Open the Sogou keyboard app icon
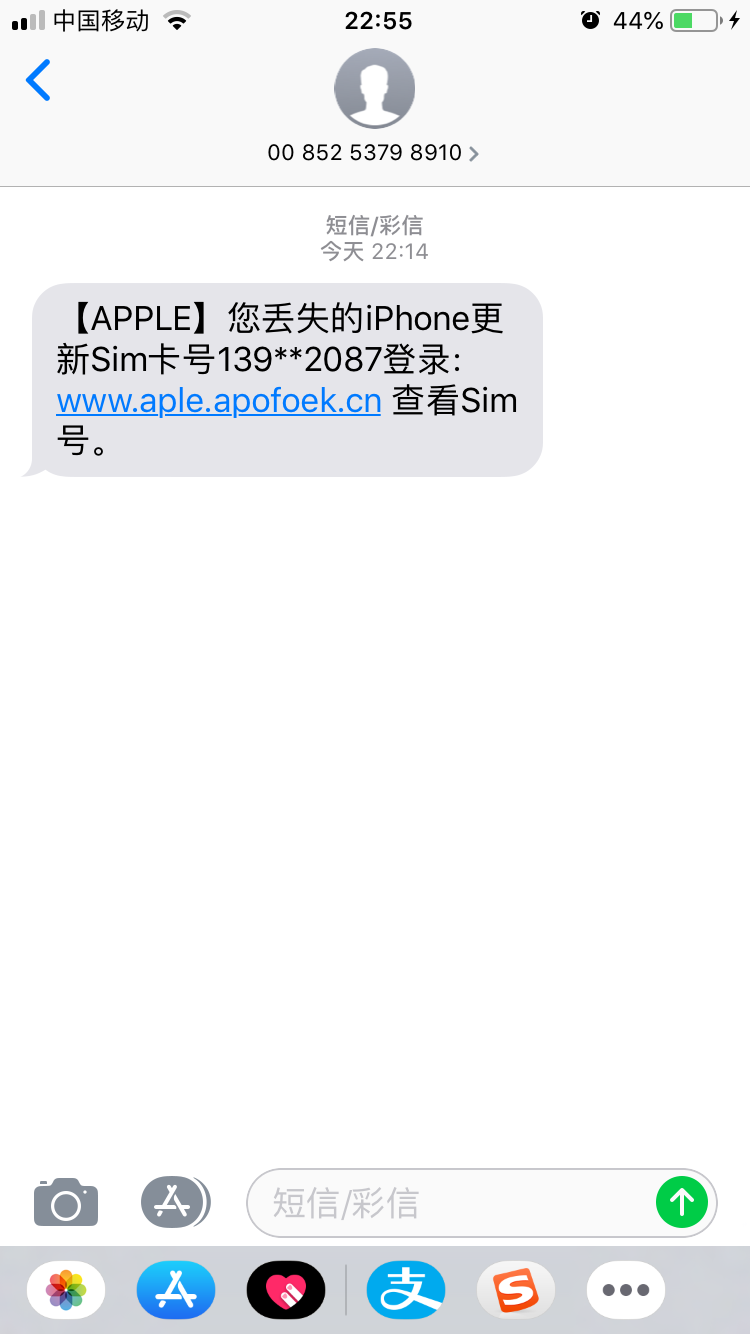Screen dimensions: 750x1334 pos(516,1290)
